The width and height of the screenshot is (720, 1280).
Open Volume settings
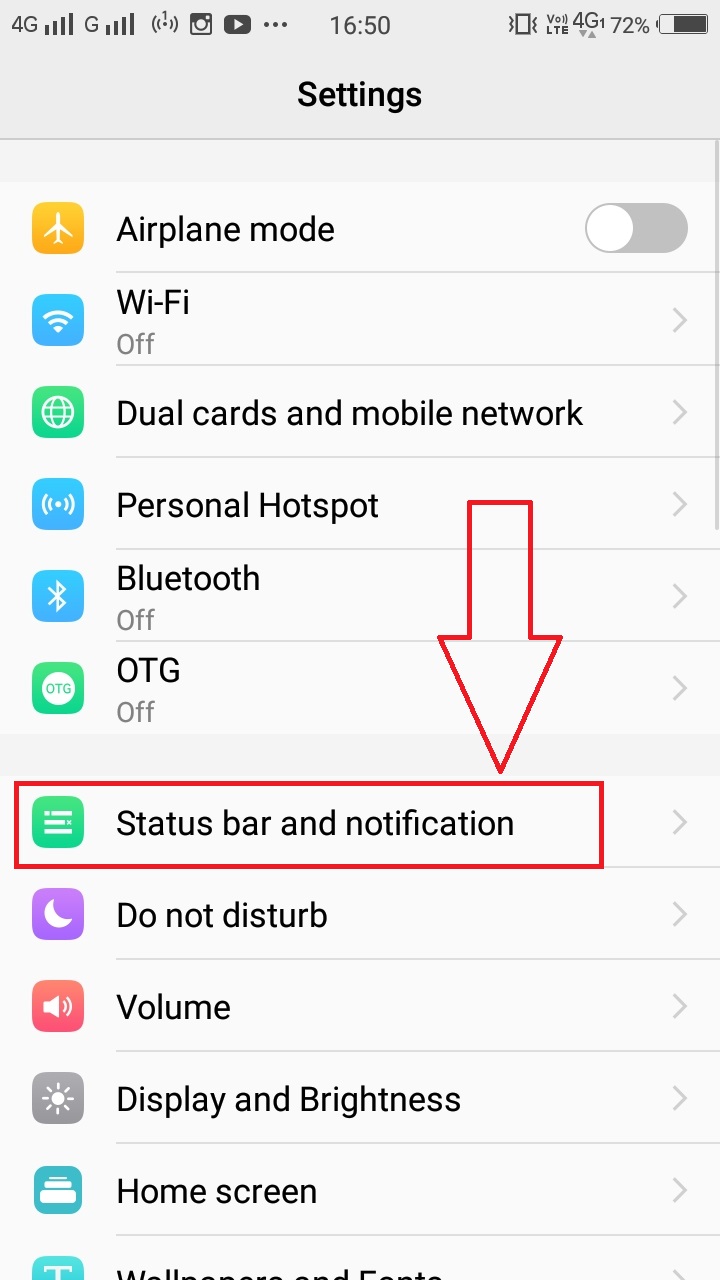[360, 1007]
